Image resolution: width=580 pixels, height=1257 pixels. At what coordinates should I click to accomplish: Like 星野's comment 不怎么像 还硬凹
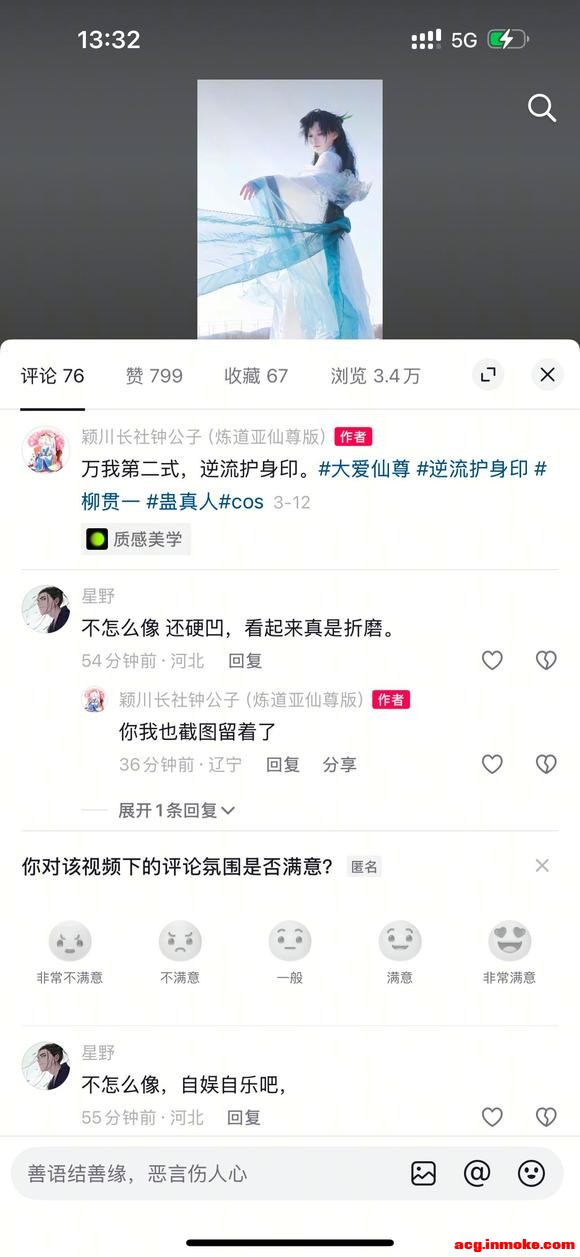492,660
